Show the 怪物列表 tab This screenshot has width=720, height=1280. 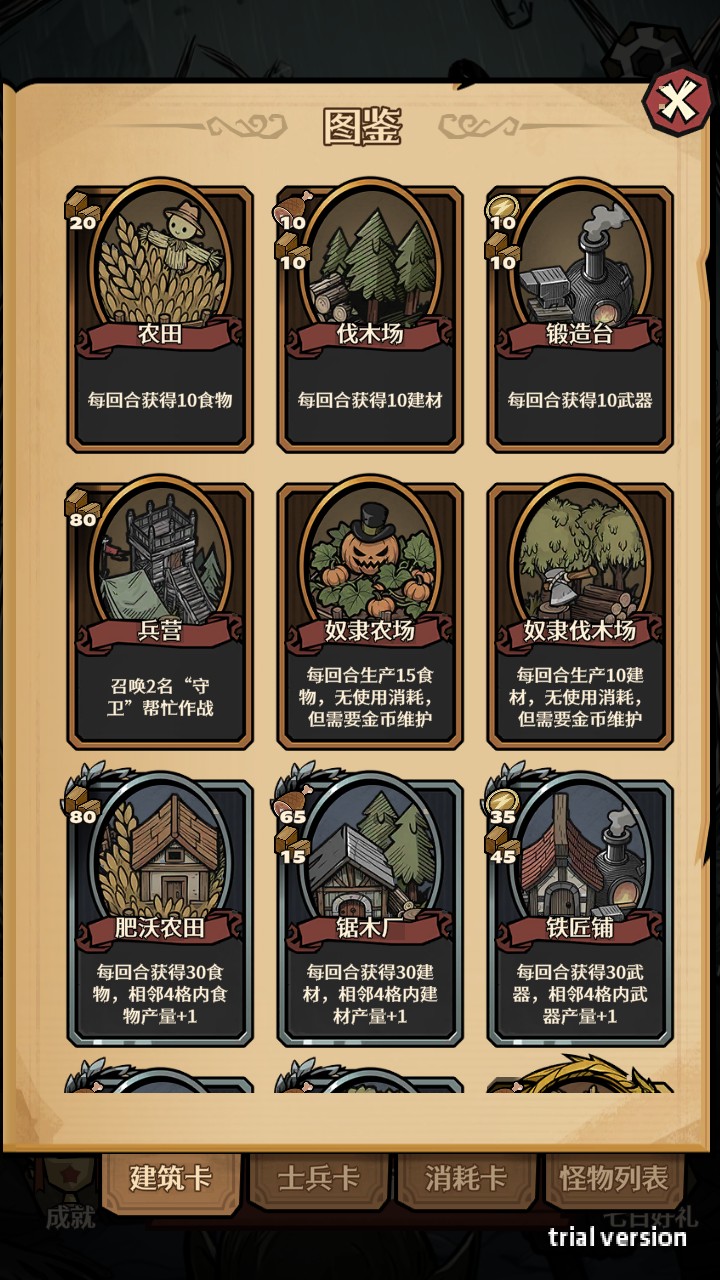pyautogui.click(x=613, y=1178)
